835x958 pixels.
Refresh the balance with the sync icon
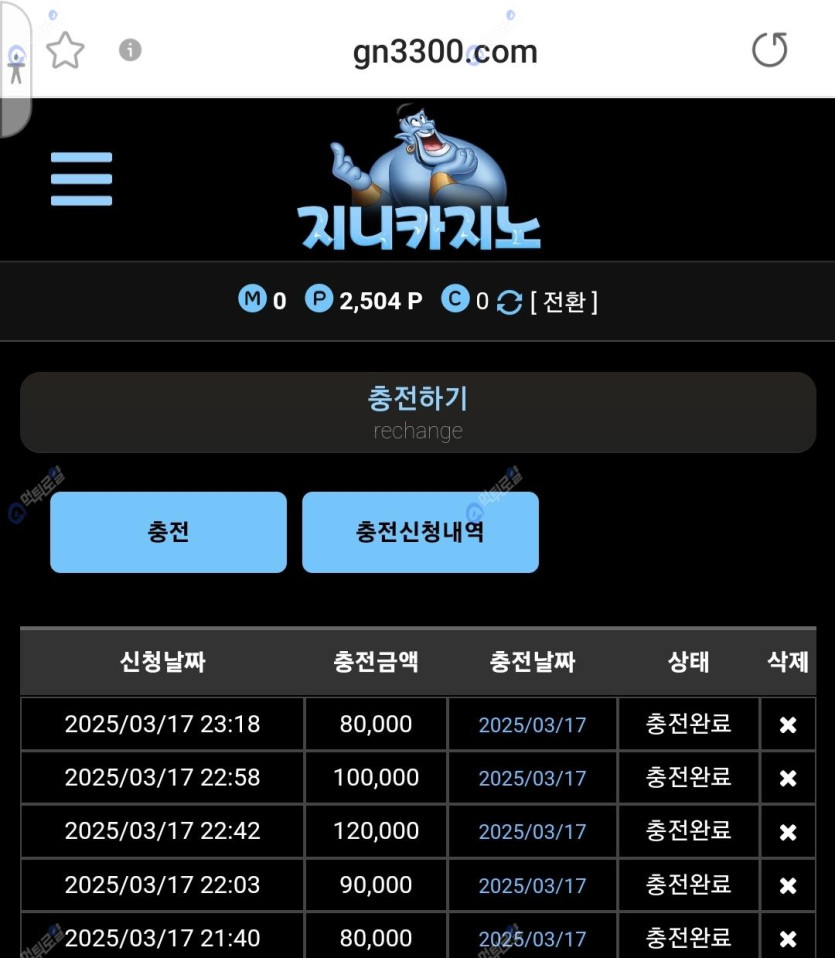point(509,302)
